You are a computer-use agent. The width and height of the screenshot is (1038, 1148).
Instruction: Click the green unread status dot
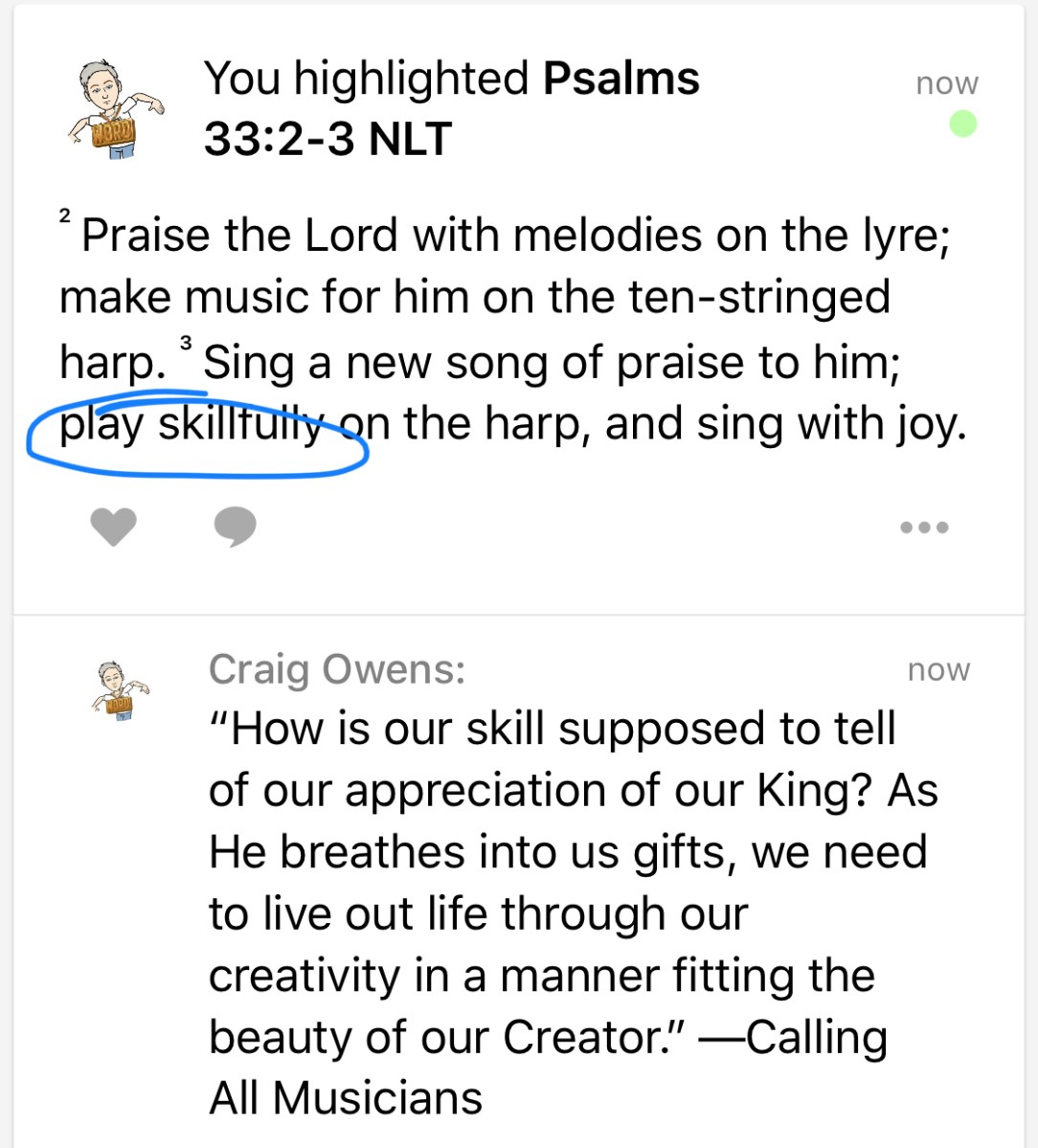pyautogui.click(x=963, y=123)
